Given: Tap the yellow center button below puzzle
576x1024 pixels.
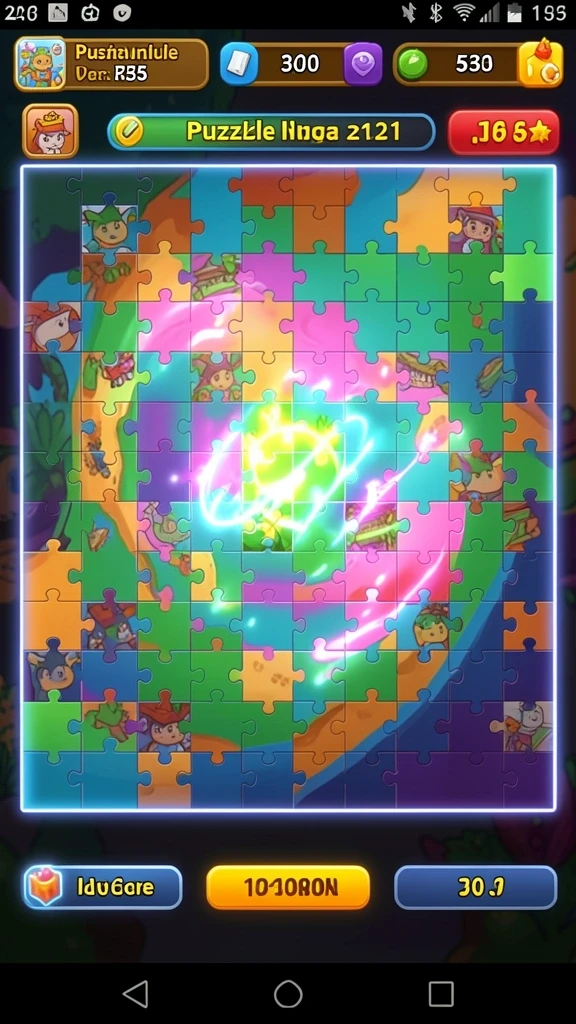Looking at the screenshot, I should (288, 887).
